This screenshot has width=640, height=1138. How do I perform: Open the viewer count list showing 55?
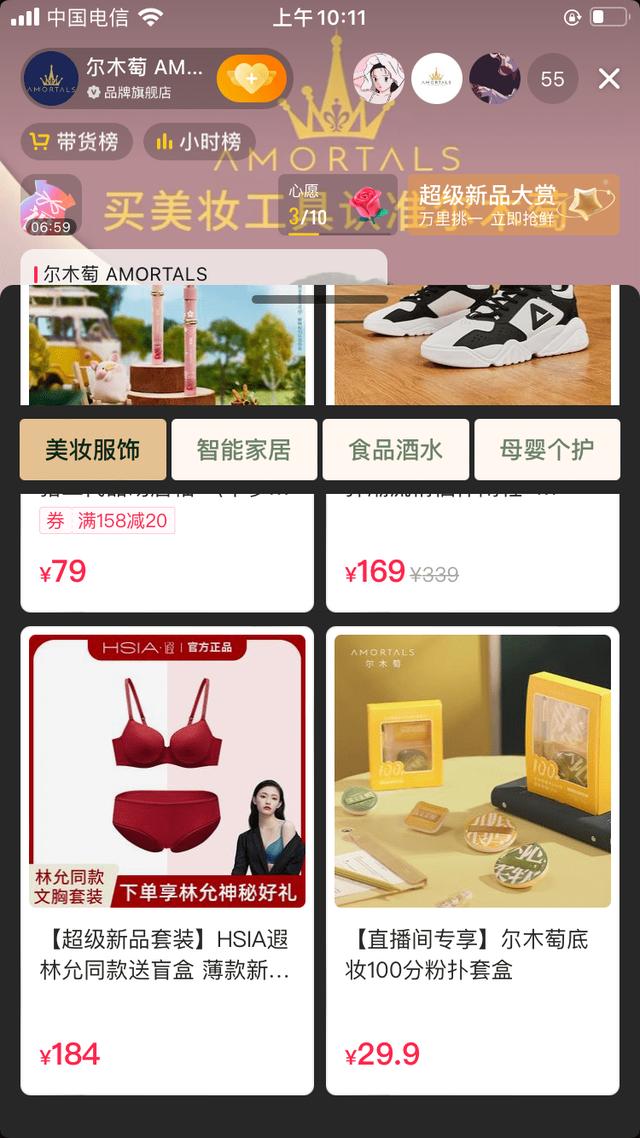552,79
